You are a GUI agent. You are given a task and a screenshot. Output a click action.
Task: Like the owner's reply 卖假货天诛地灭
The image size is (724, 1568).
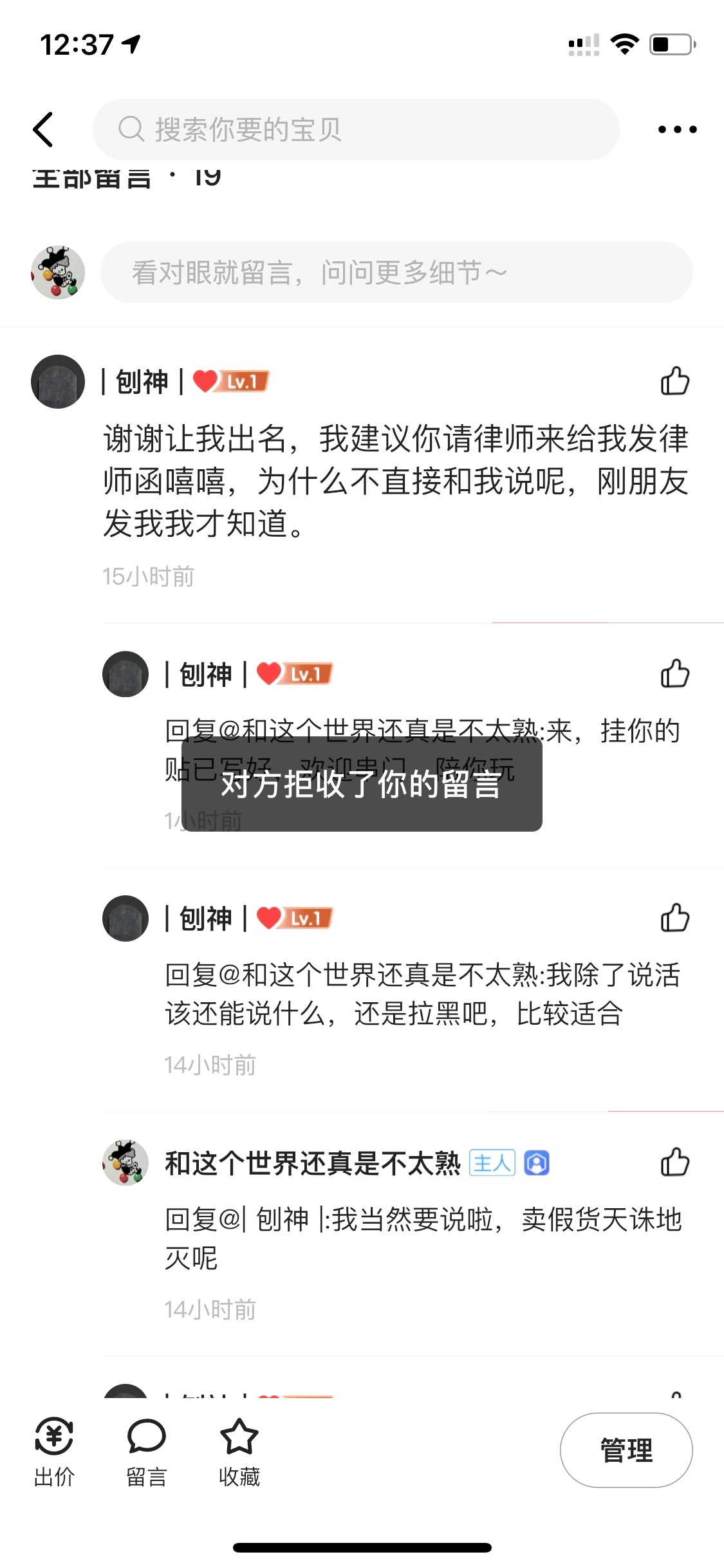(674, 1162)
